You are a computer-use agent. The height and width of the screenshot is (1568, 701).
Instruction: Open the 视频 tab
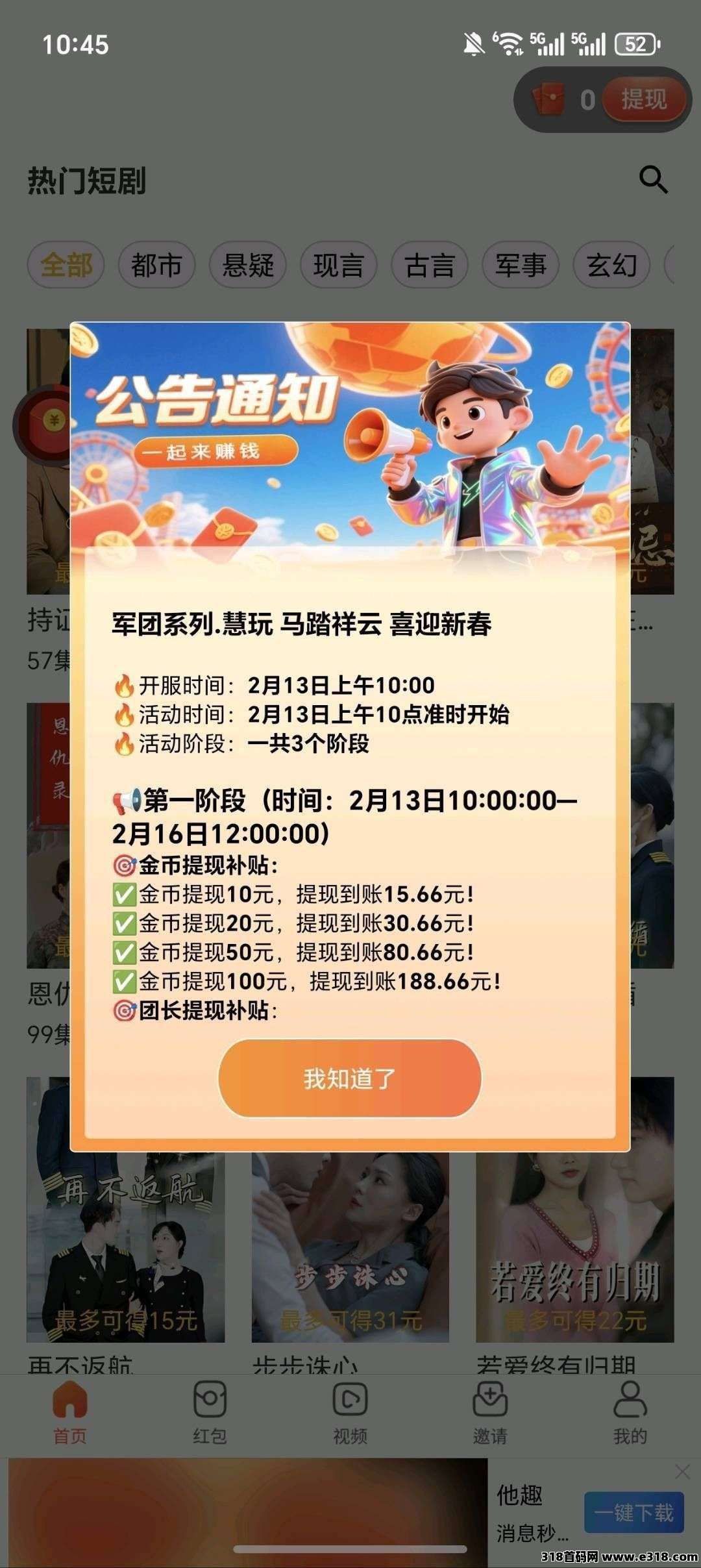coord(350,1413)
